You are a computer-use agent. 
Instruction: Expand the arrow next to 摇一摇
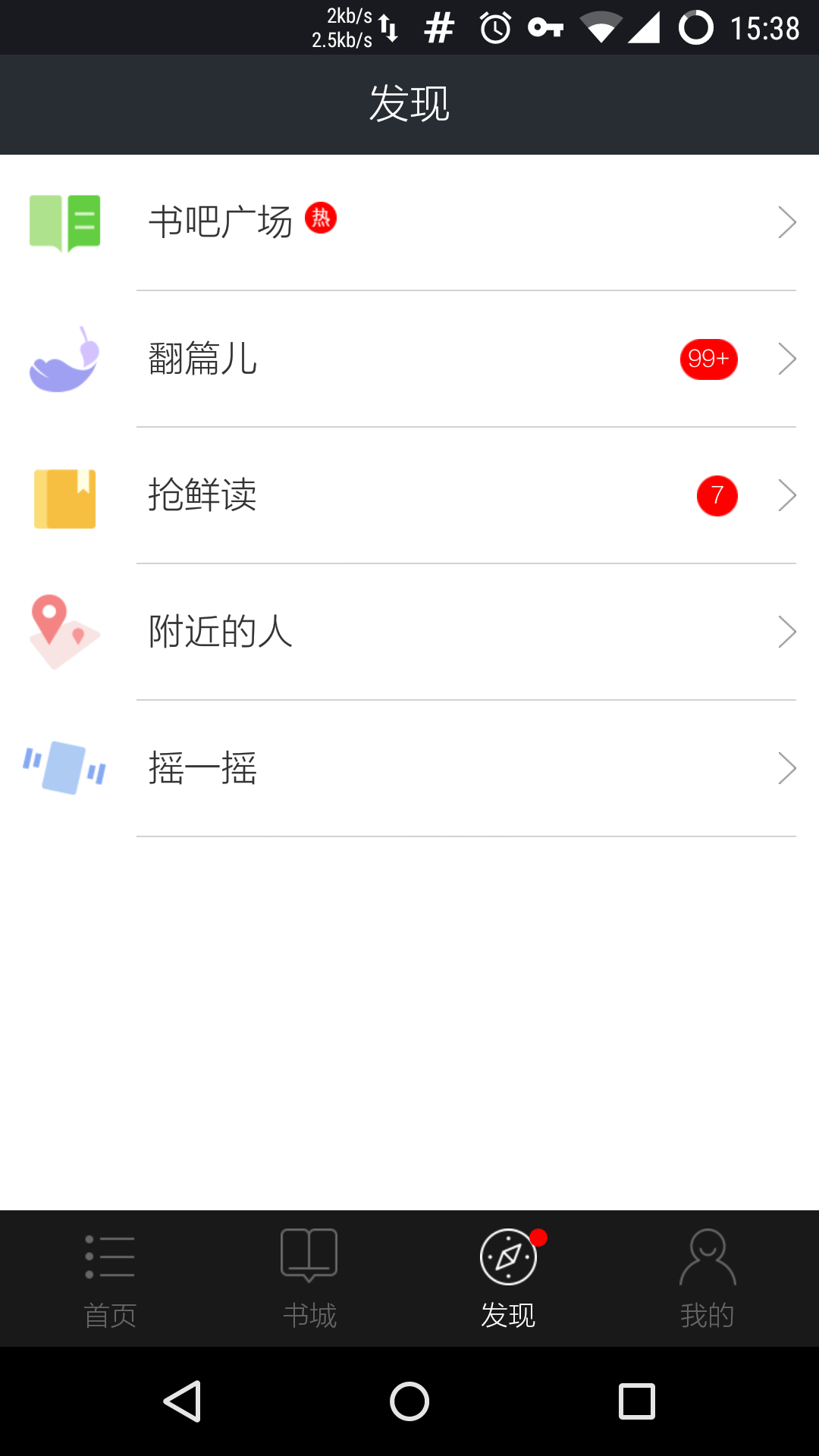(787, 768)
